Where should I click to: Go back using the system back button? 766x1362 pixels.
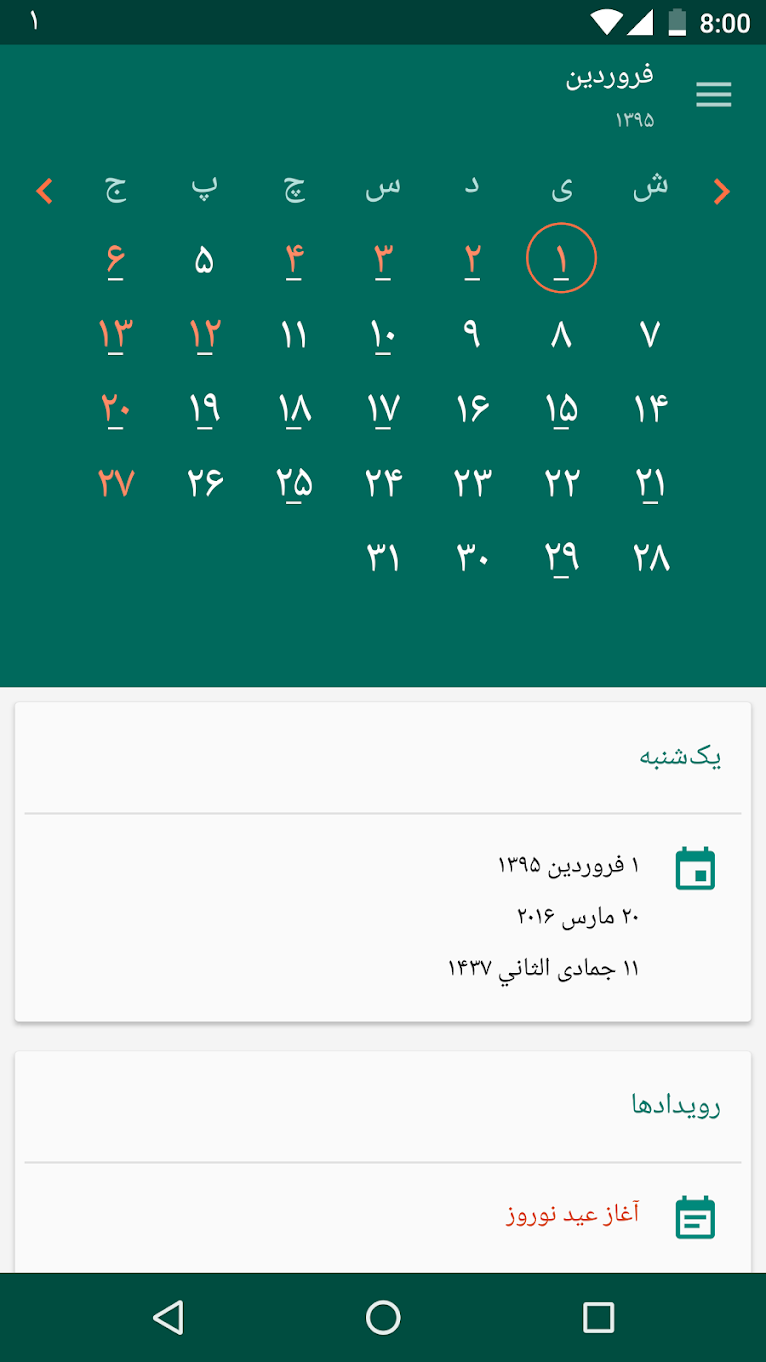[x=168, y=1317]
